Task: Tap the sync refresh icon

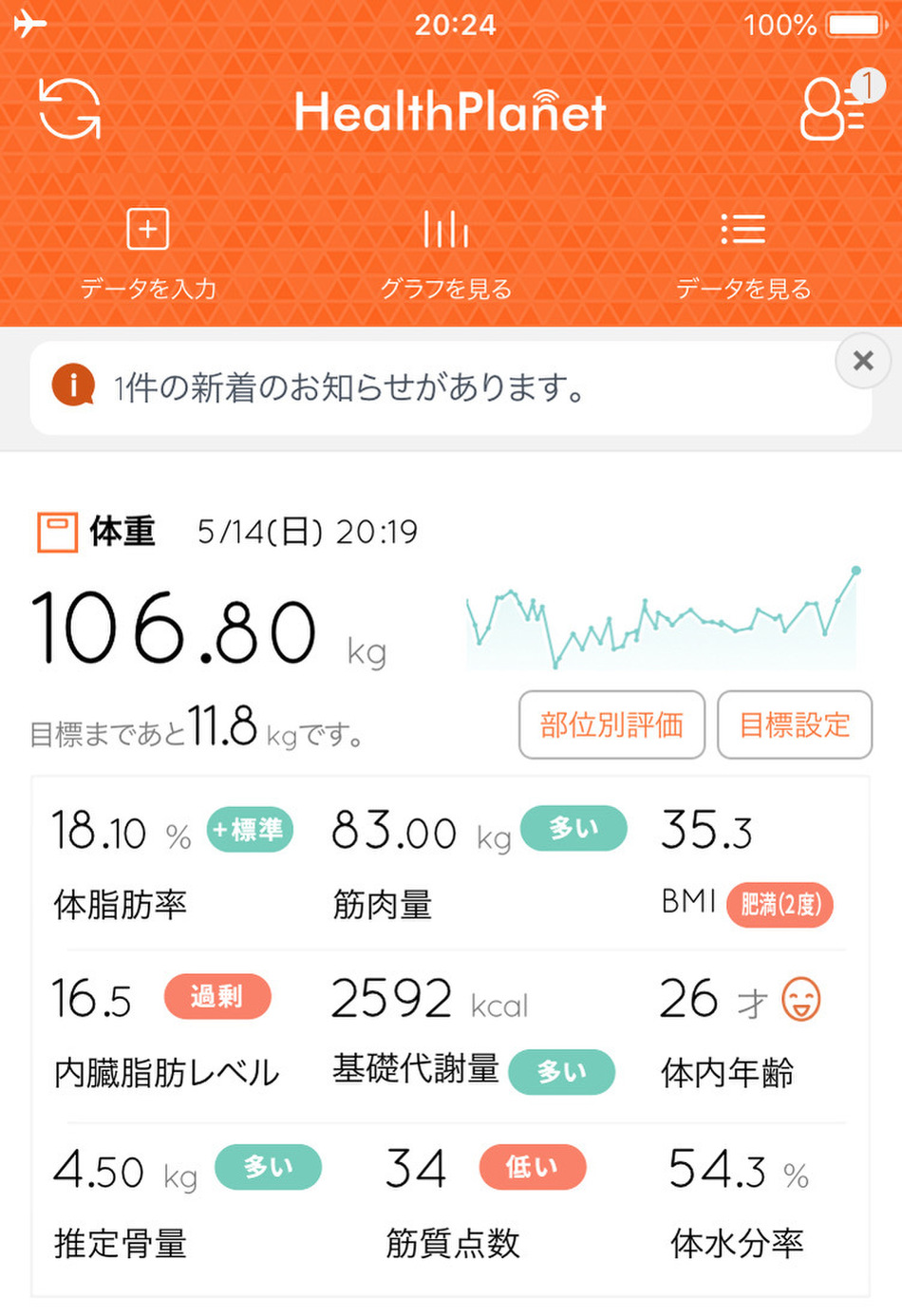Action: click(x=69, y=109)
